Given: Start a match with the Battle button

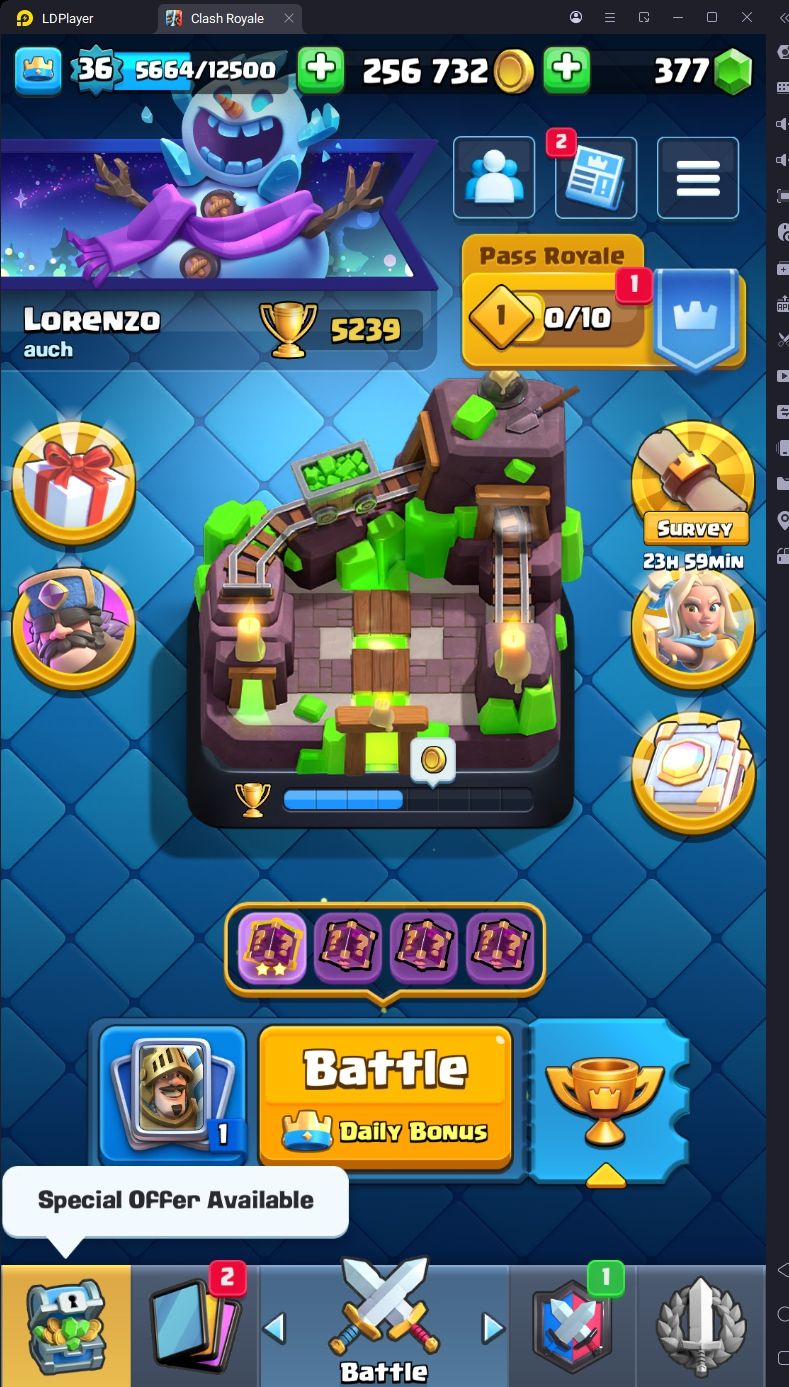Looking at the screenshot, I should [386, 1096].
